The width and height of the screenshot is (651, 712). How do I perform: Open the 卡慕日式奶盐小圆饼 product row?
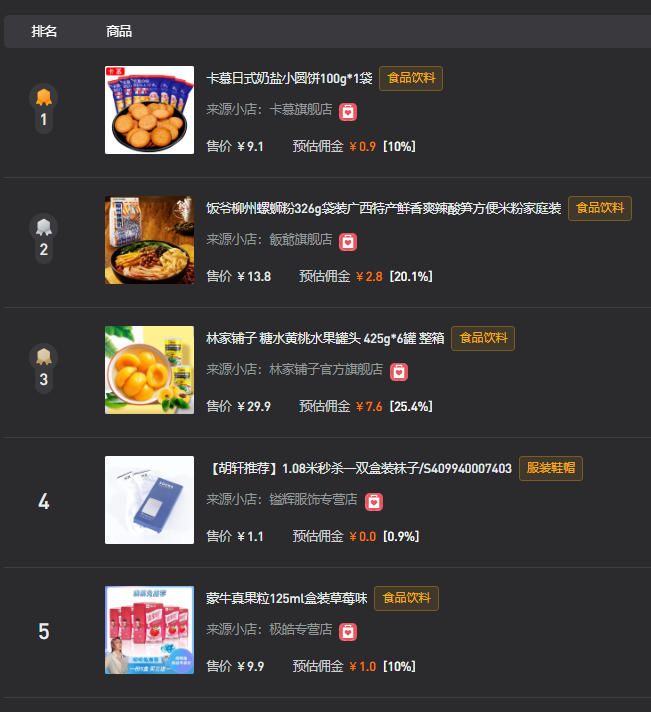click(289, 79)
